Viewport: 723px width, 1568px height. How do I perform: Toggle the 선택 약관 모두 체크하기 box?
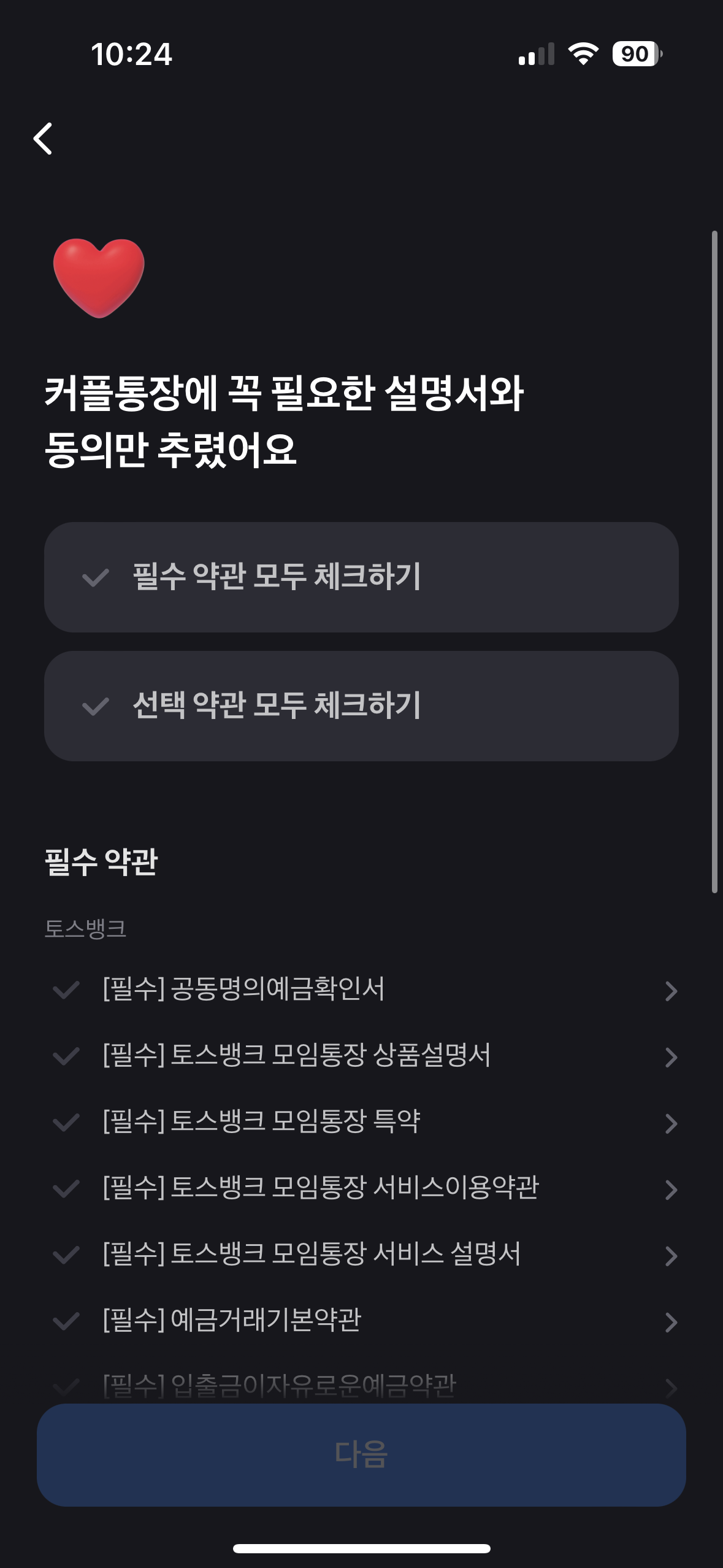click(x=361, y=706)
